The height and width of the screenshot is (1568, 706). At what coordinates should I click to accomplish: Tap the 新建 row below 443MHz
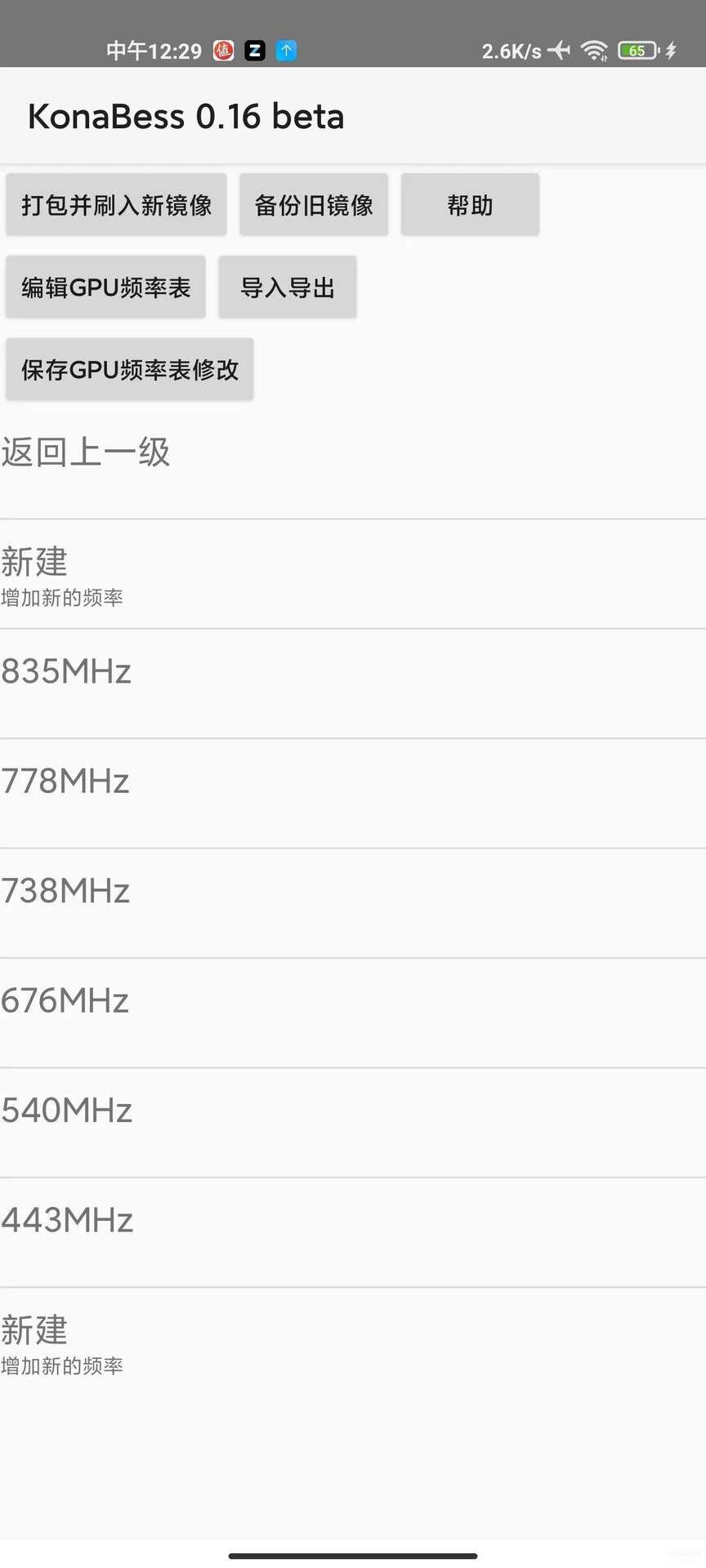coord(353,1343)
